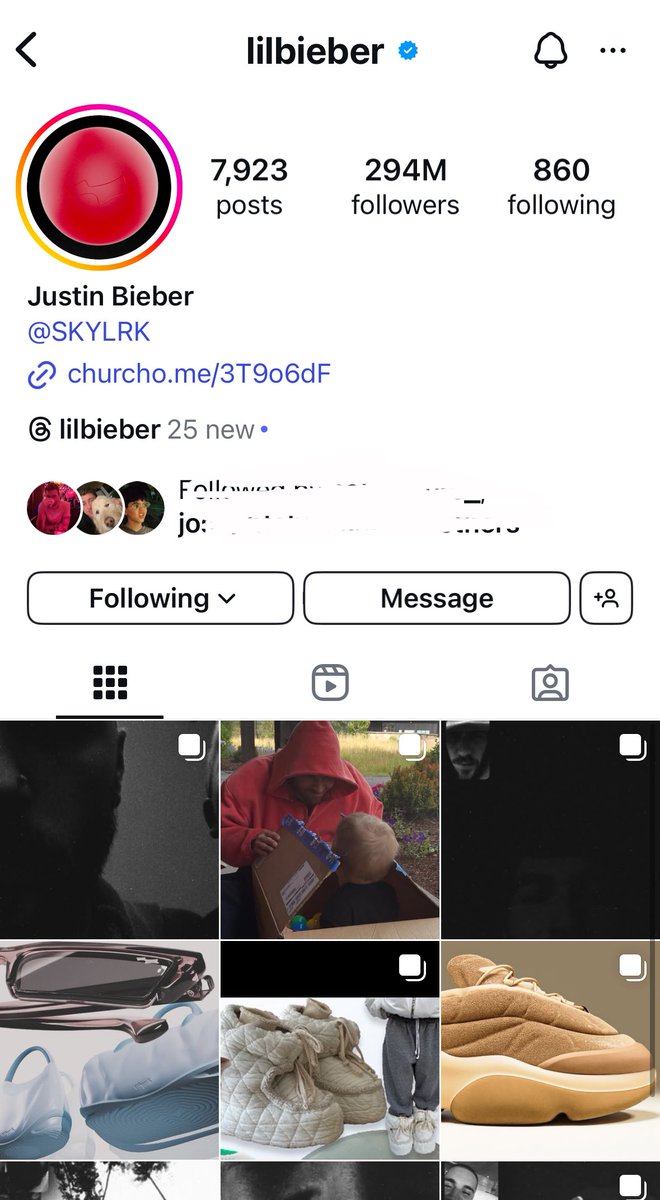660x1200 pixels.
Task: Open the 294M followers list
Action: pos(405,187)
